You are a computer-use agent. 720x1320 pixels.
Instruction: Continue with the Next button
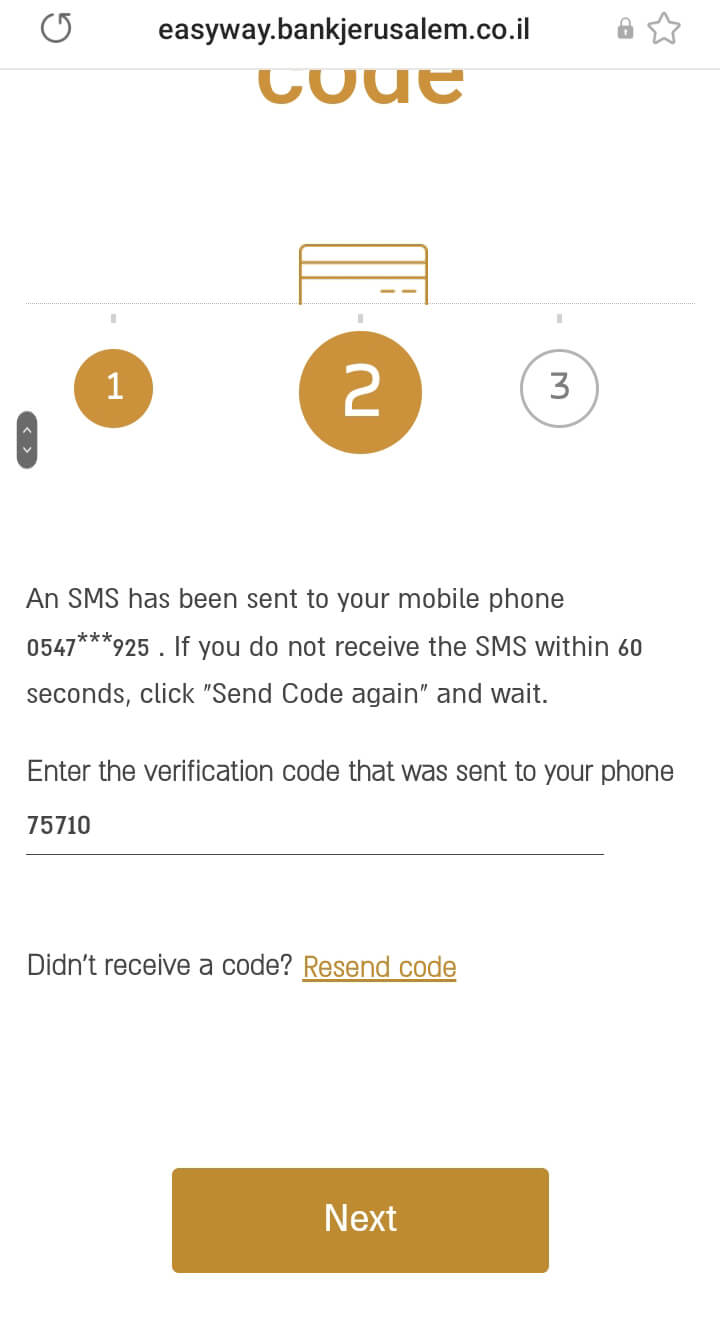[x=360, y=1219]
